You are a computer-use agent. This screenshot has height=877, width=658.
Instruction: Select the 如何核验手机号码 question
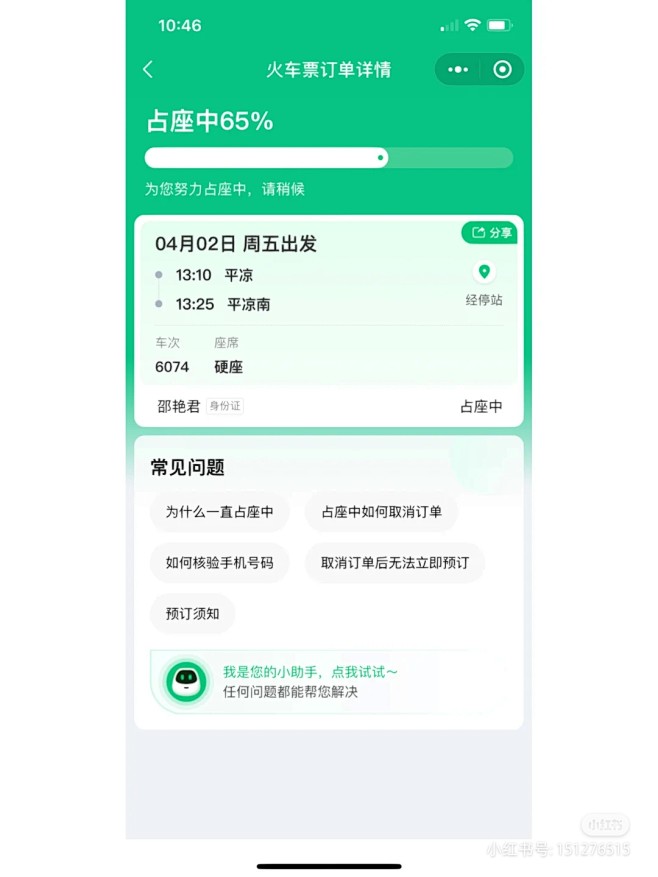pyautogui.click(x=220, y=562)
